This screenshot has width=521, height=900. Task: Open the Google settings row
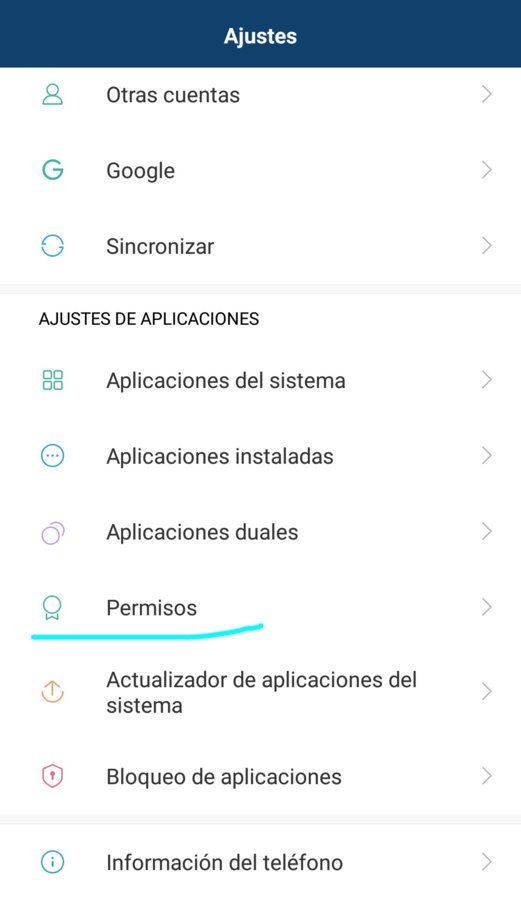click(260, 170)
